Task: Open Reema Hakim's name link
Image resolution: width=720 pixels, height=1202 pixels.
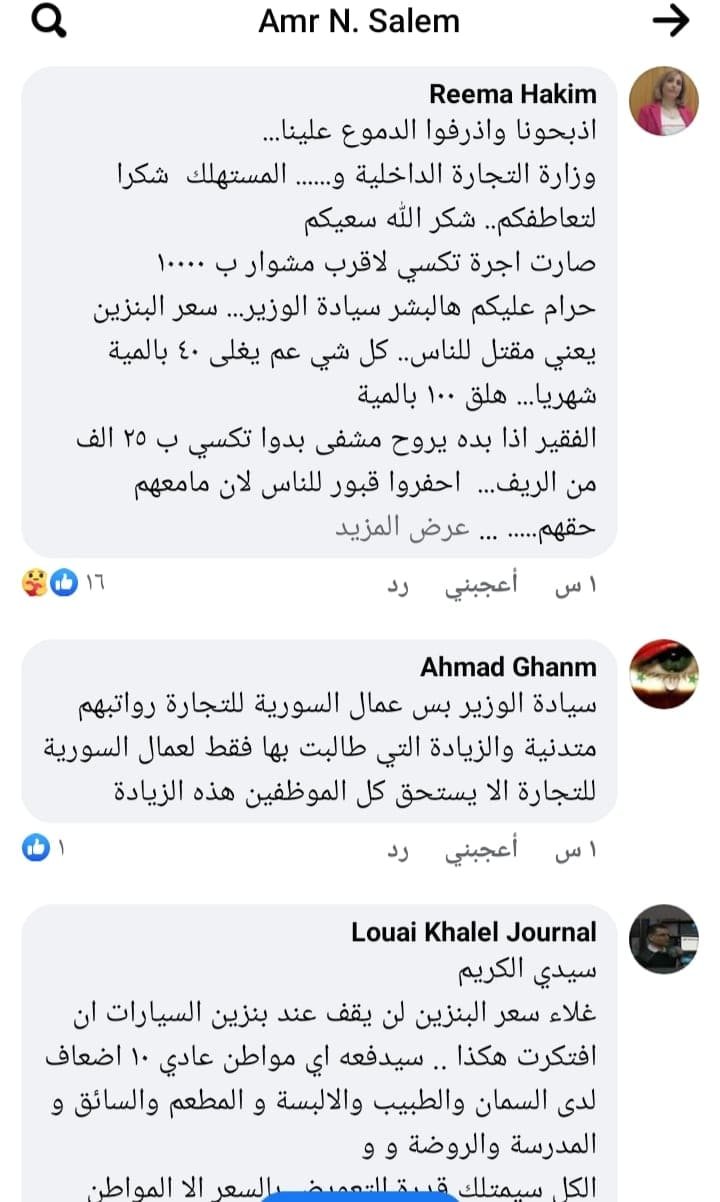Action: click(512, 94)
